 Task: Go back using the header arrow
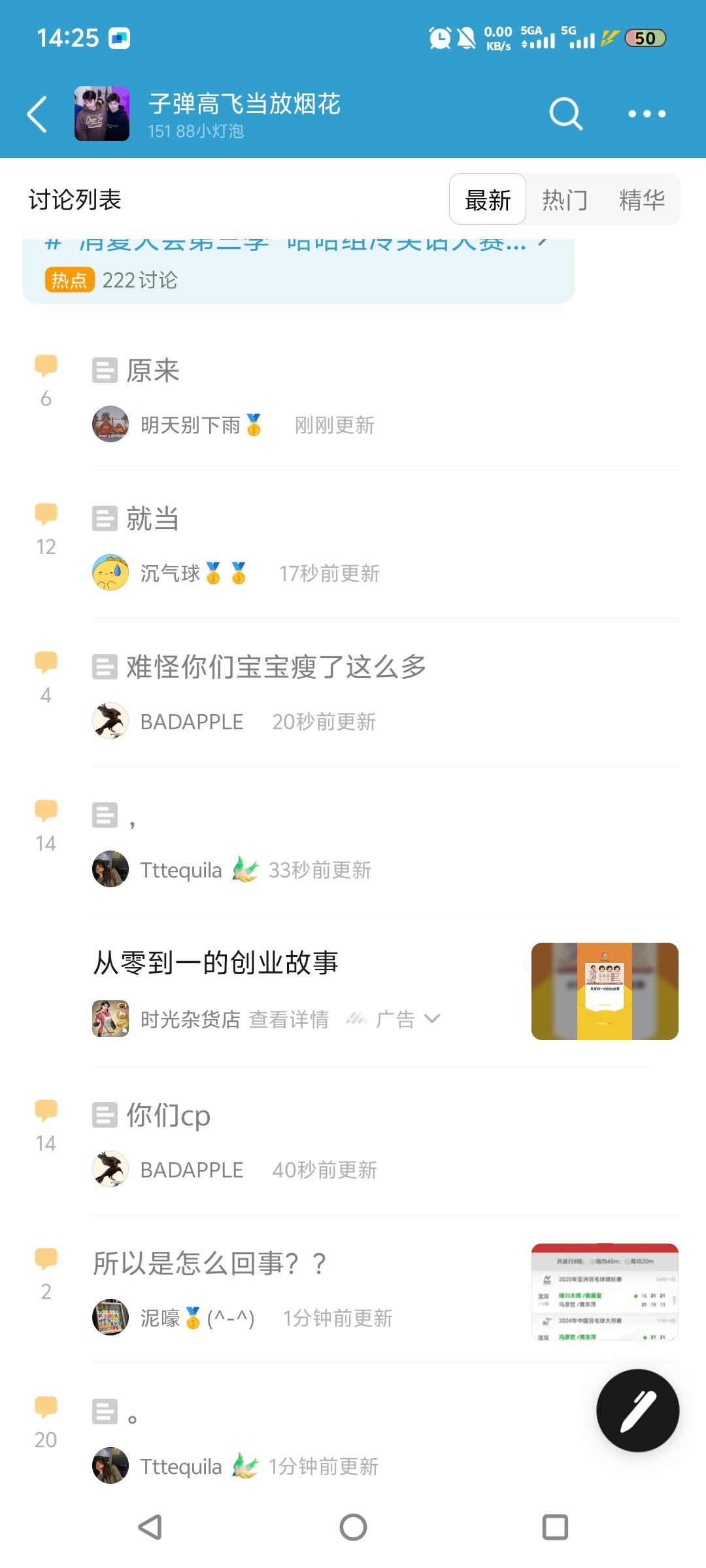[x=38, y=114]
